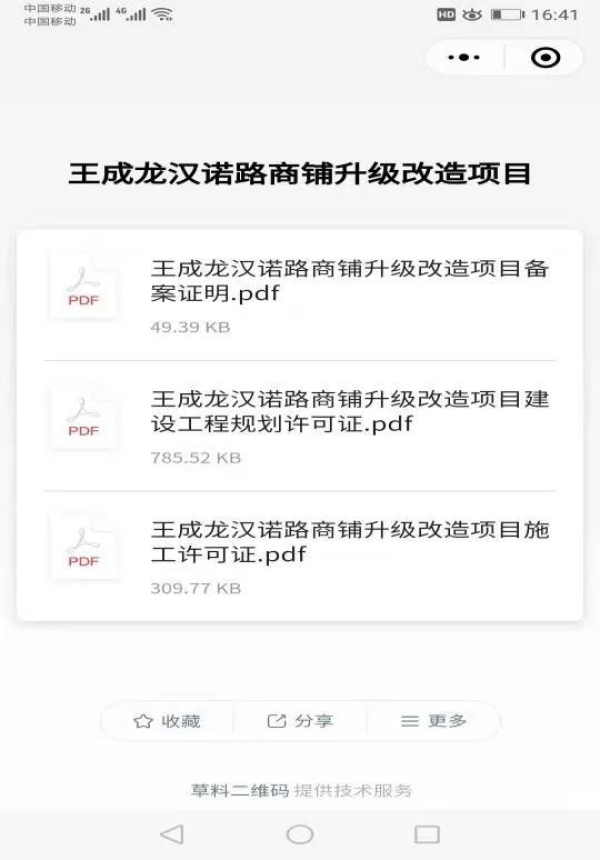
Task: Open the mini program more-options menu
Action: pyautogui.click(x=463, y=58)
